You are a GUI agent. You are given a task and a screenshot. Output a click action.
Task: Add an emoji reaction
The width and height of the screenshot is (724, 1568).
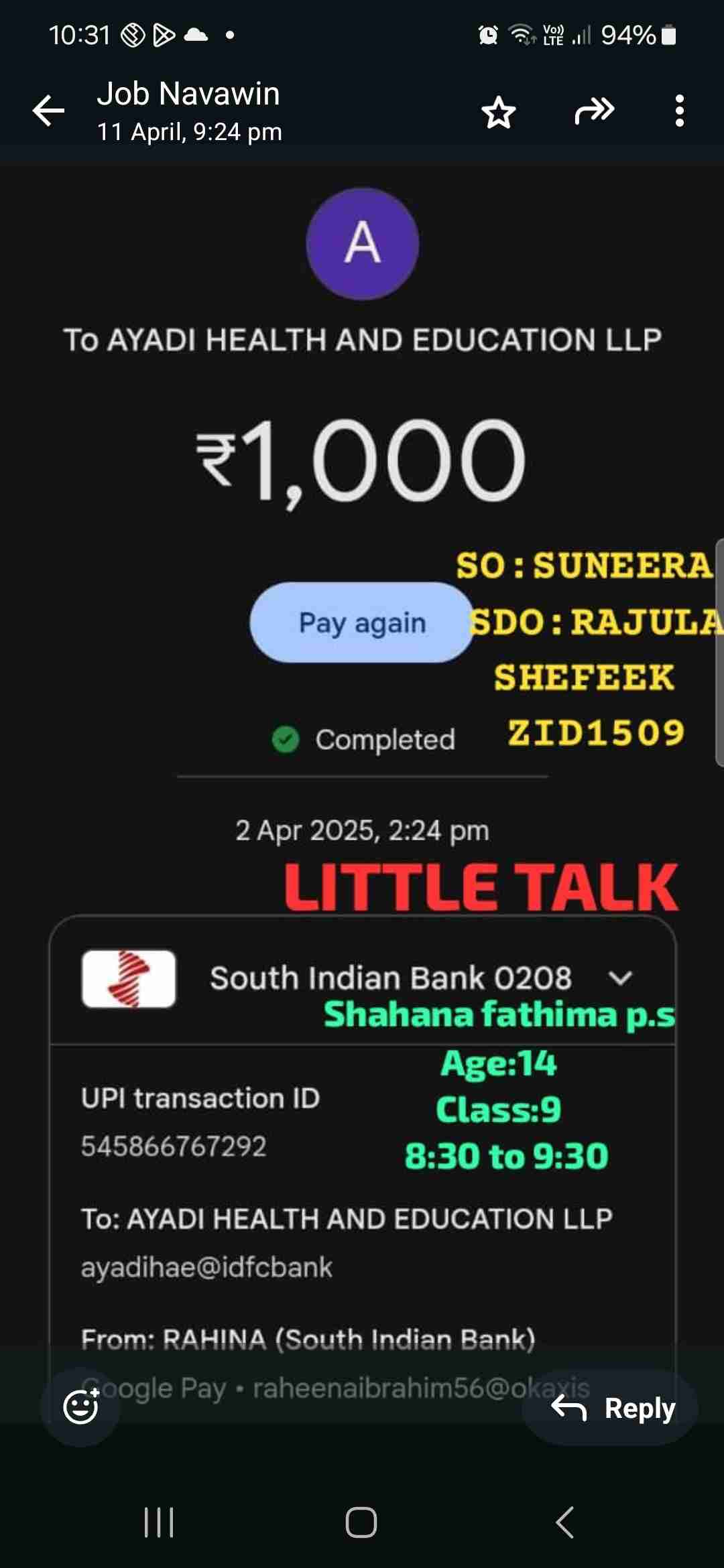pyautogui.click(x=80, y=1406)
